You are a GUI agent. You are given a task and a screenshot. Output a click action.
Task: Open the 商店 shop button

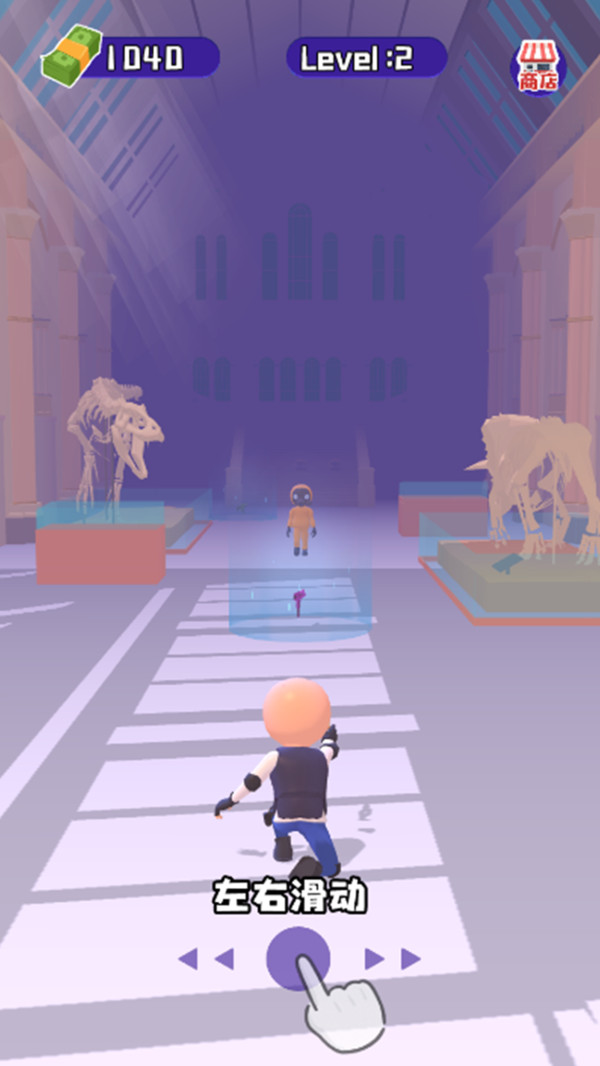[538, 66]
